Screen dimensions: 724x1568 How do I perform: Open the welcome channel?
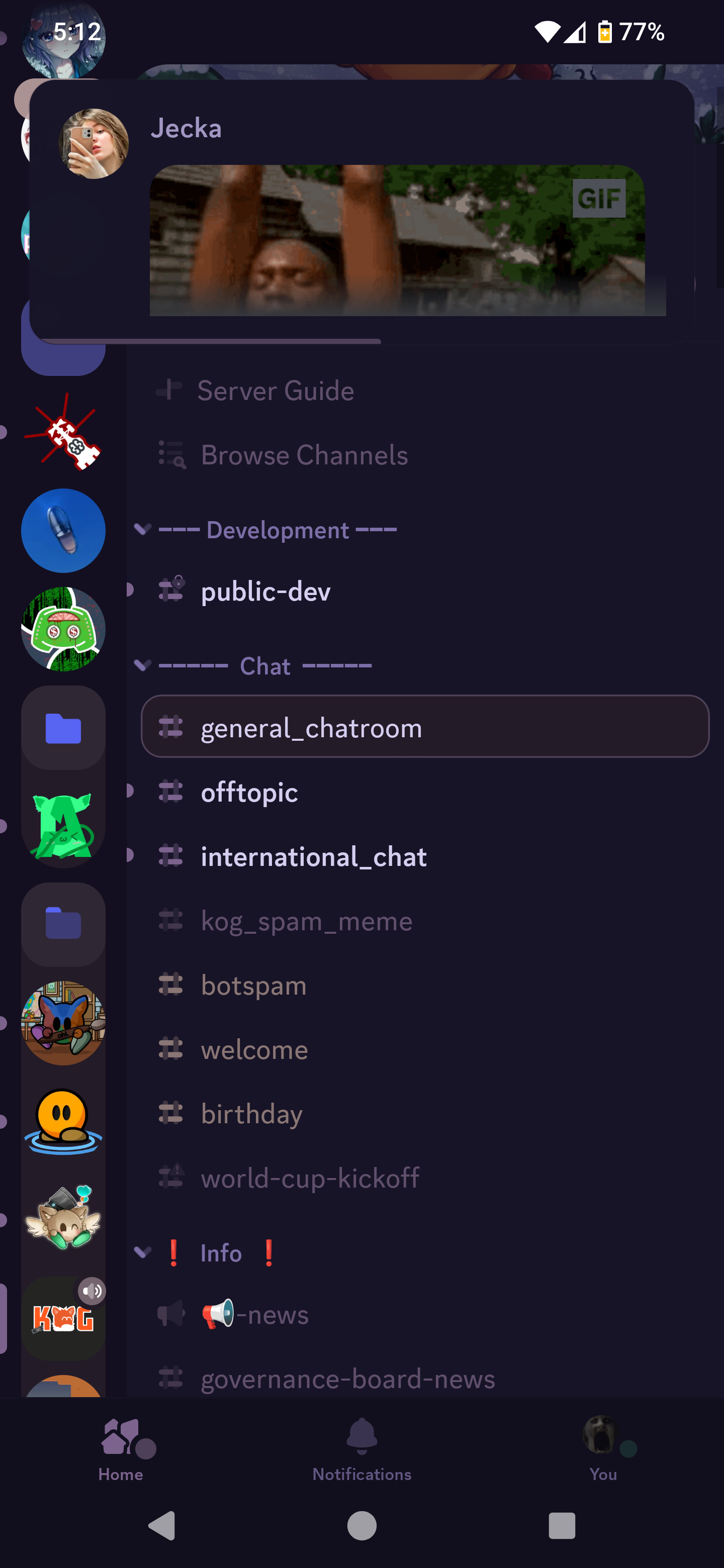[x=424, y=1049]
